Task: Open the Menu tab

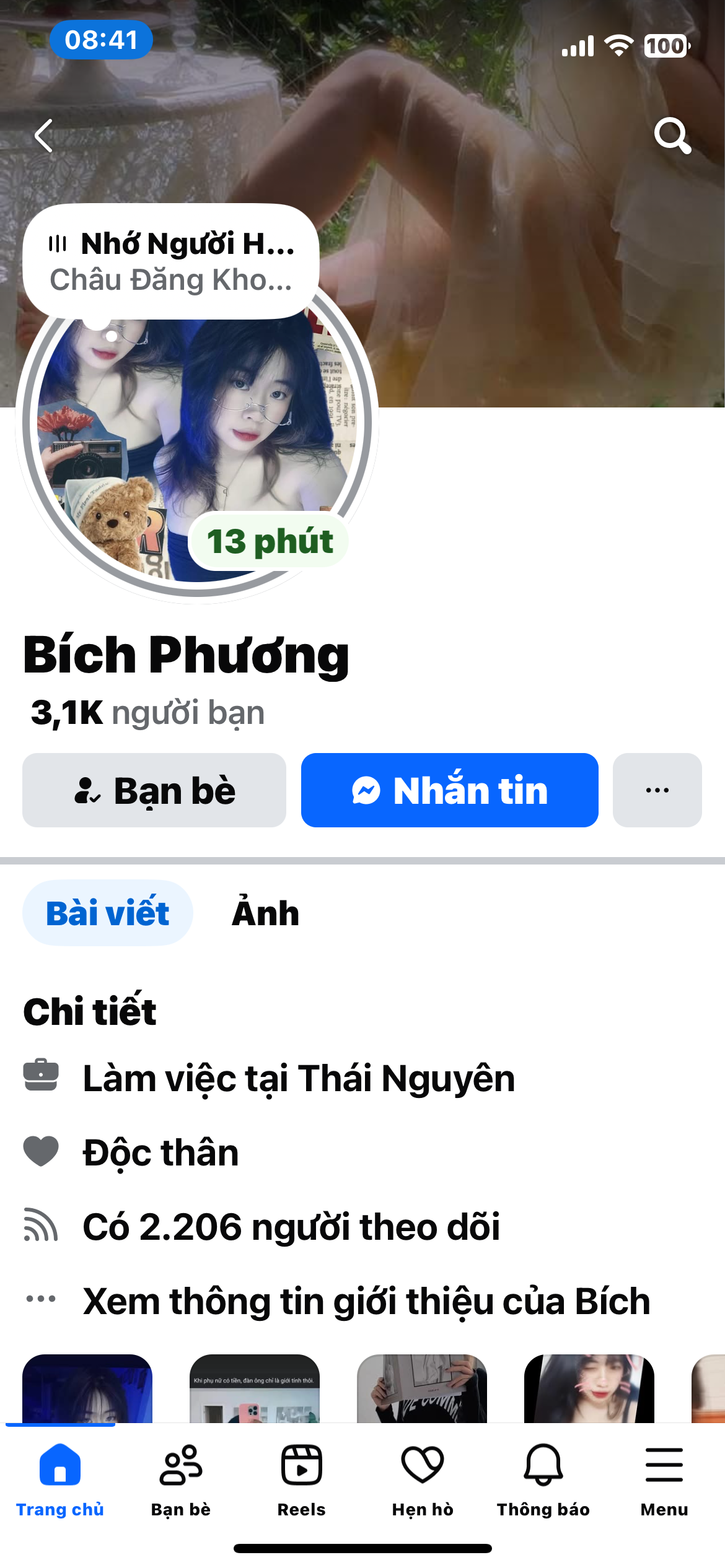Action: 664,1477
